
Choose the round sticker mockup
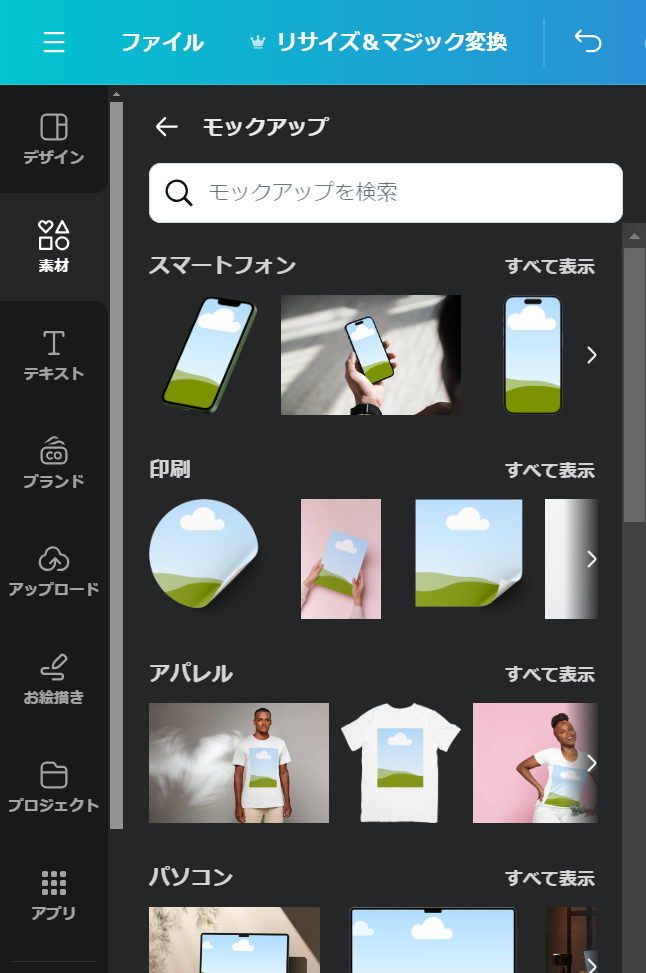tap(204, 554)
